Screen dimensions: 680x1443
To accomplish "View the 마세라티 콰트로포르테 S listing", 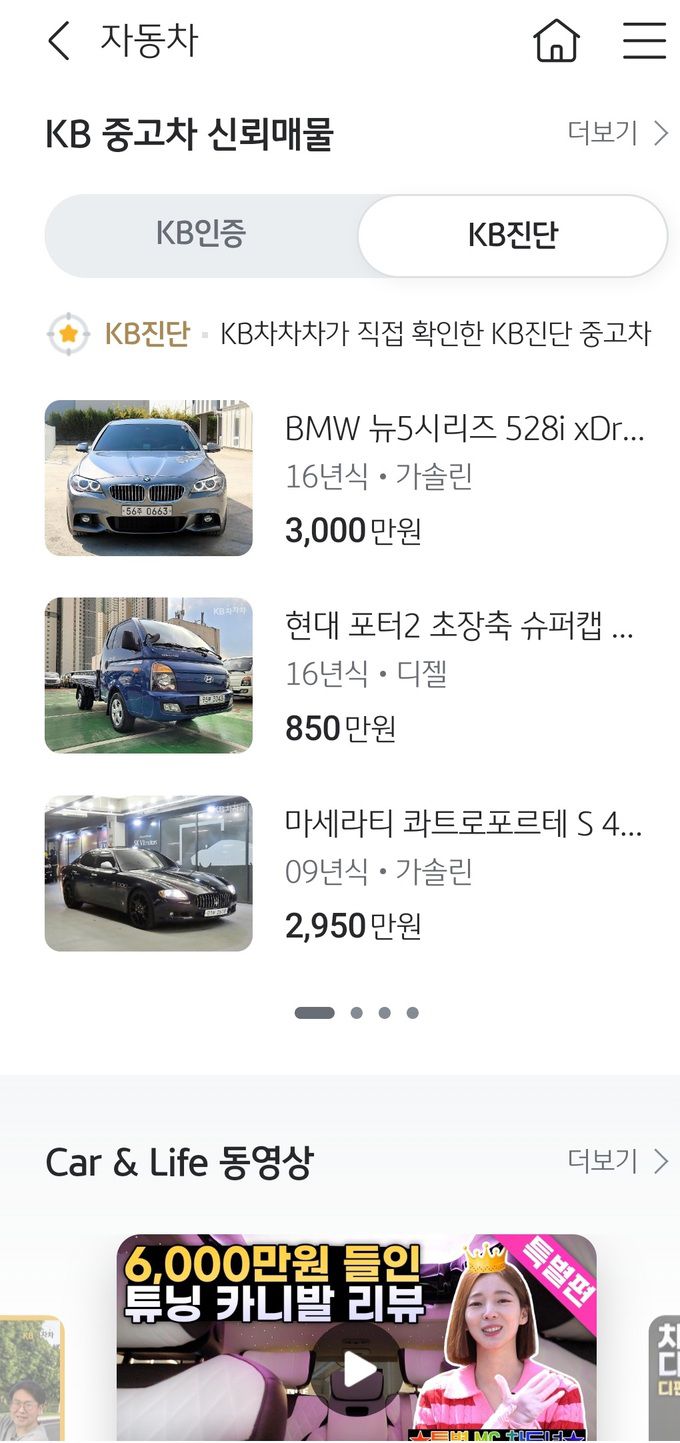I will tap(462, 824).
